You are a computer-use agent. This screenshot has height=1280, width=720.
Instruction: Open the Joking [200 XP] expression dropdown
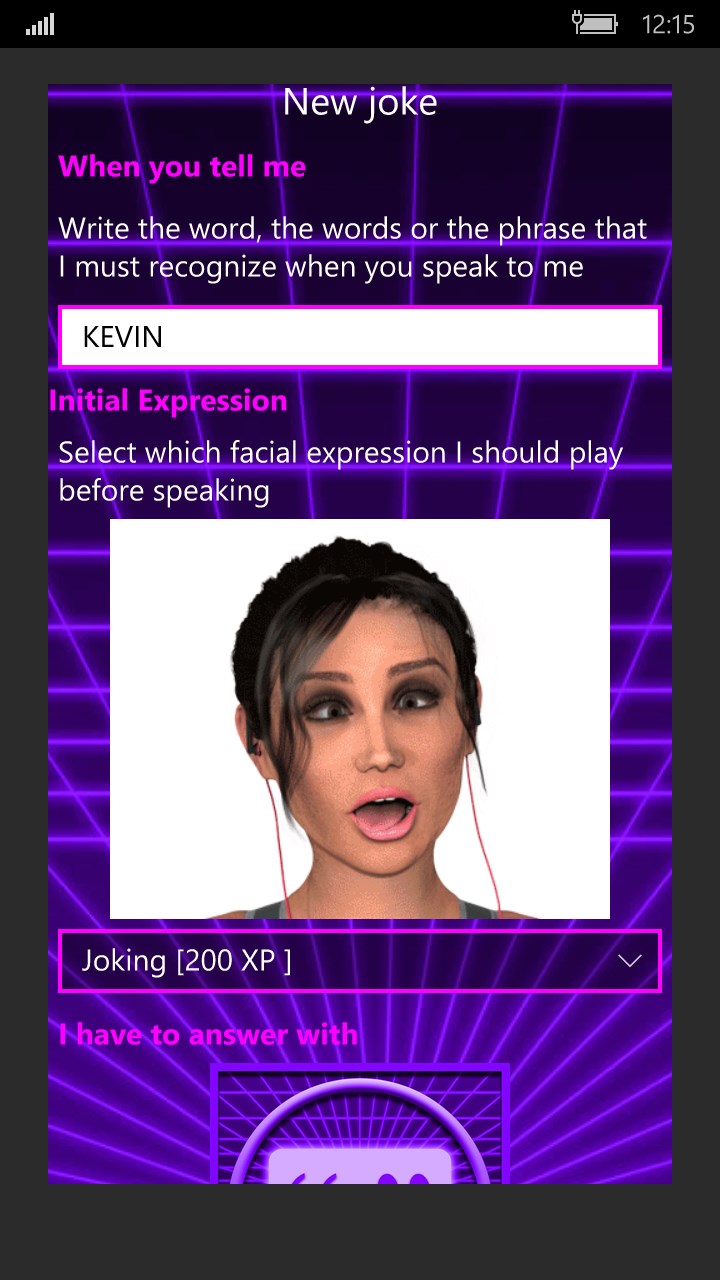point(360,961)
